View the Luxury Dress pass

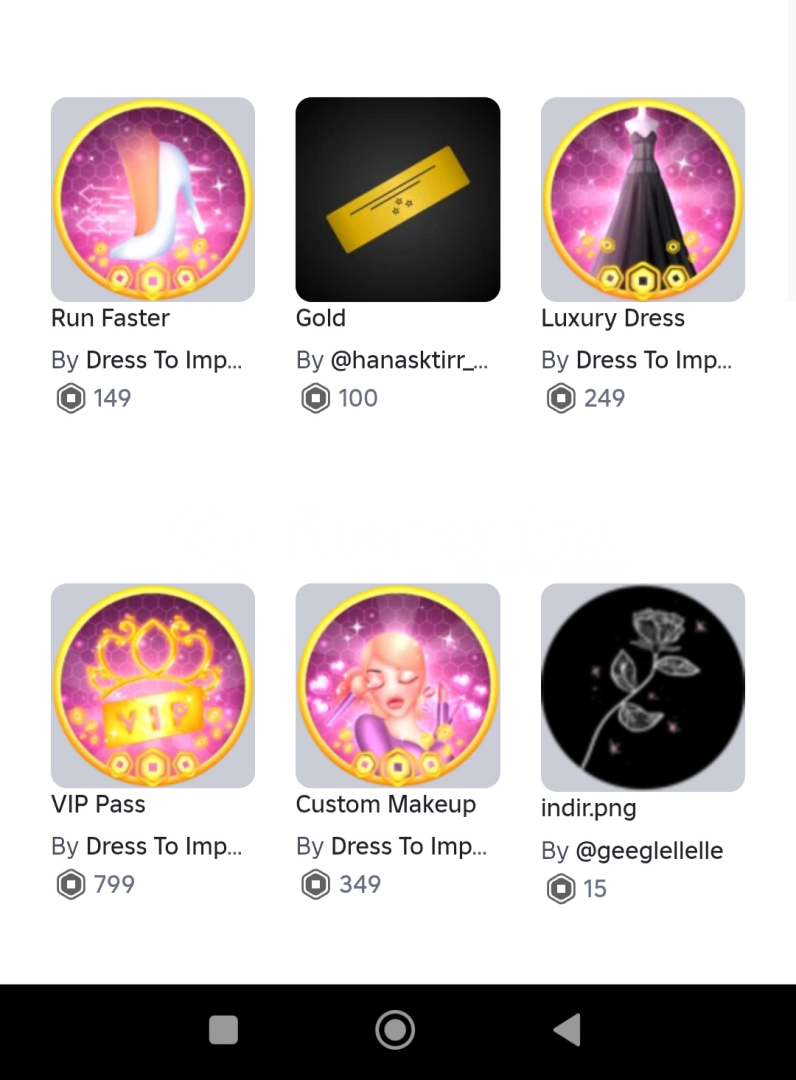pyautogui.click(x=643, y=200)
